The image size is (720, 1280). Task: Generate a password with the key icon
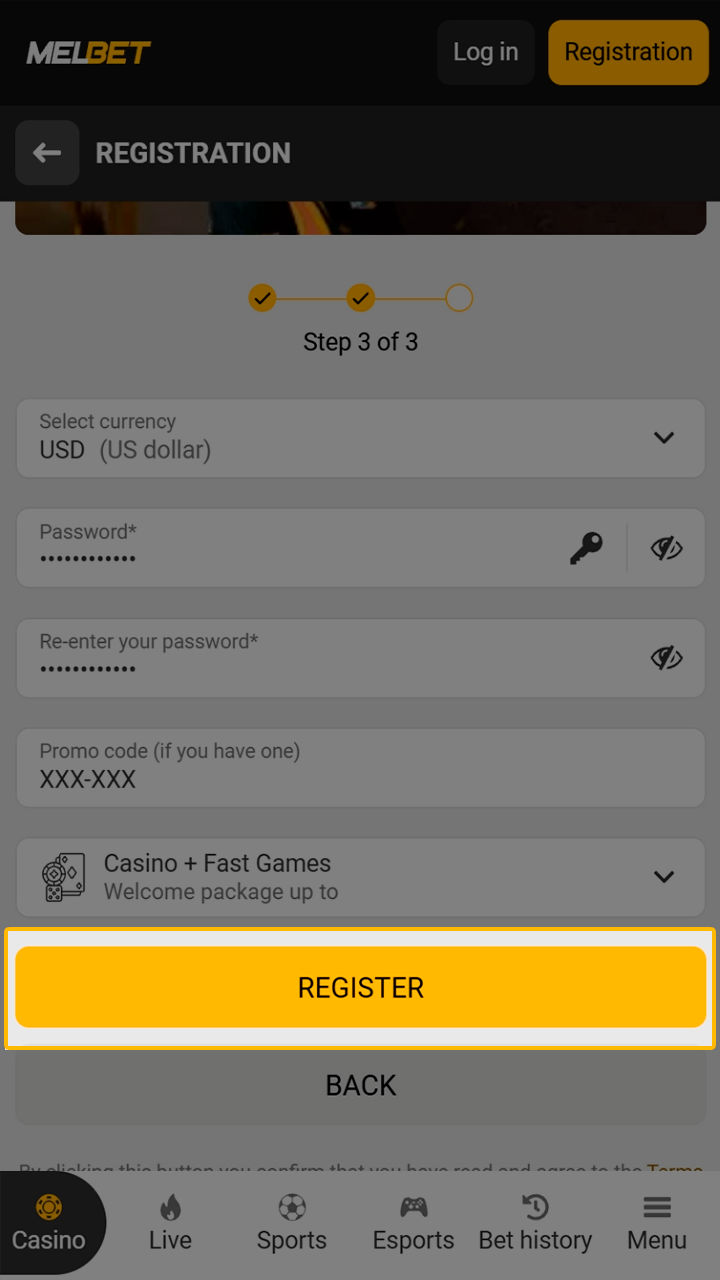(x=587, y=548)
